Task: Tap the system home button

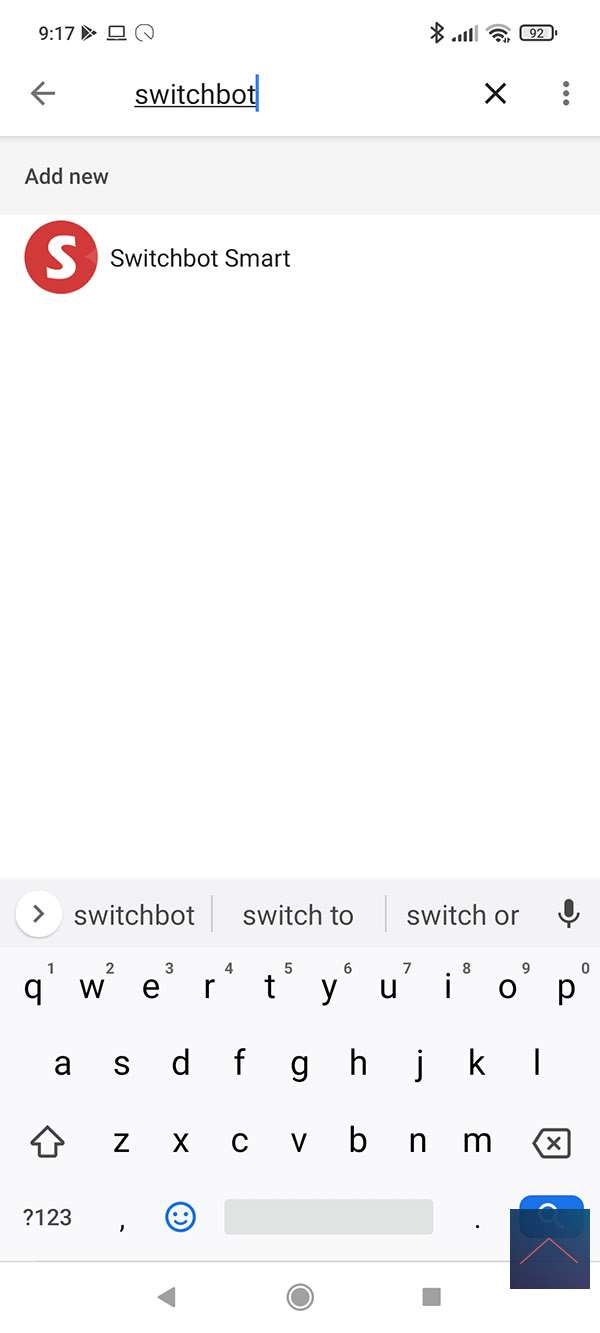Action: [300, 1297]
